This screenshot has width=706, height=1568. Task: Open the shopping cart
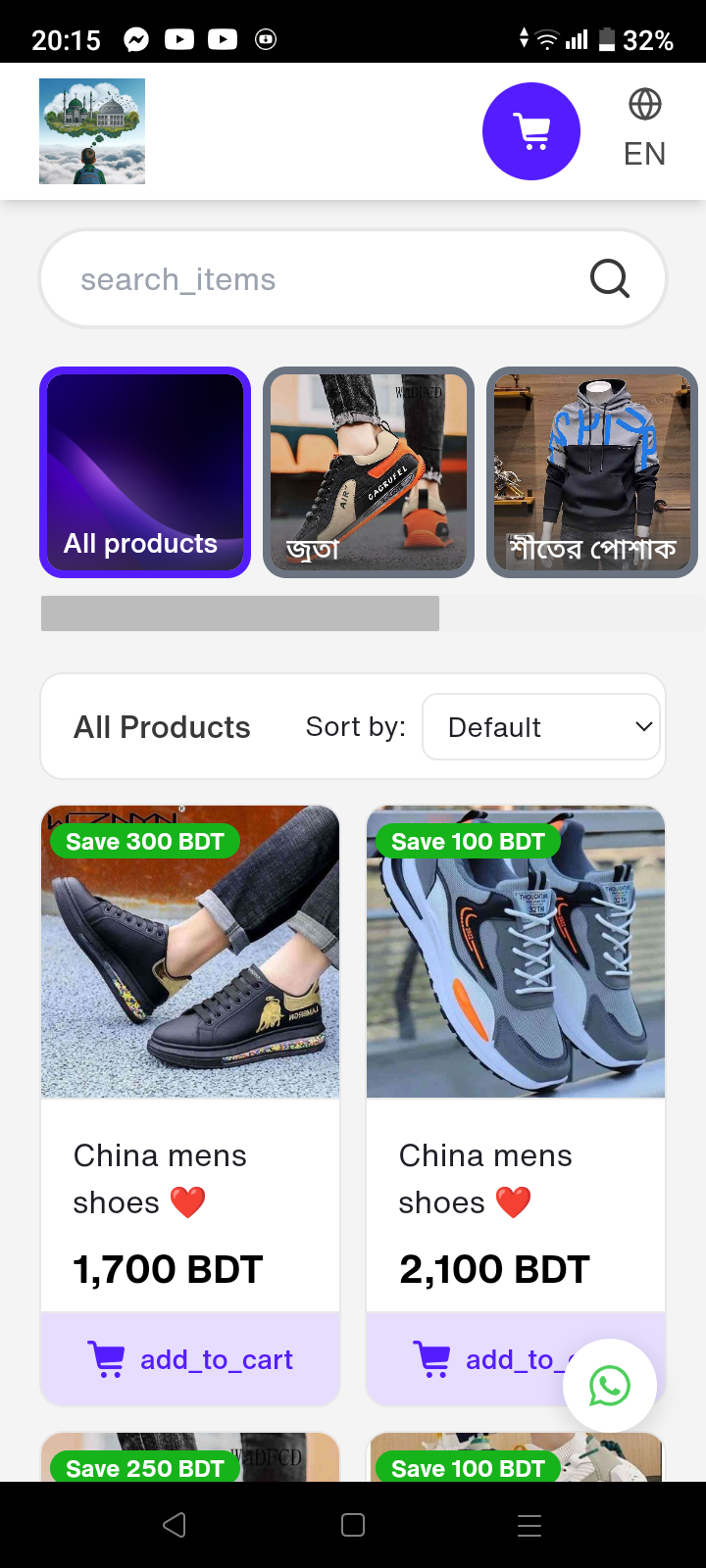coord(531,131)
